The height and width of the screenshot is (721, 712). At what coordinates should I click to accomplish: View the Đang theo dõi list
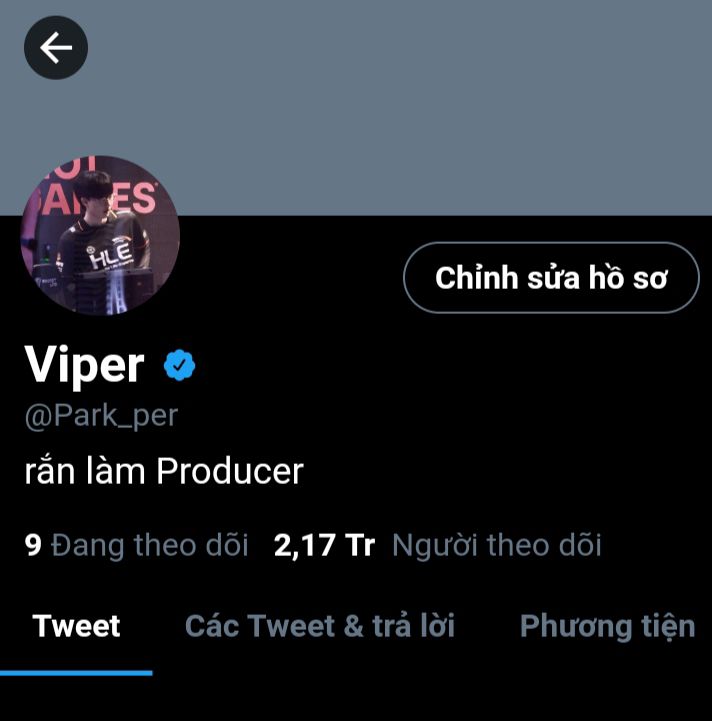[x=137, y=545]
